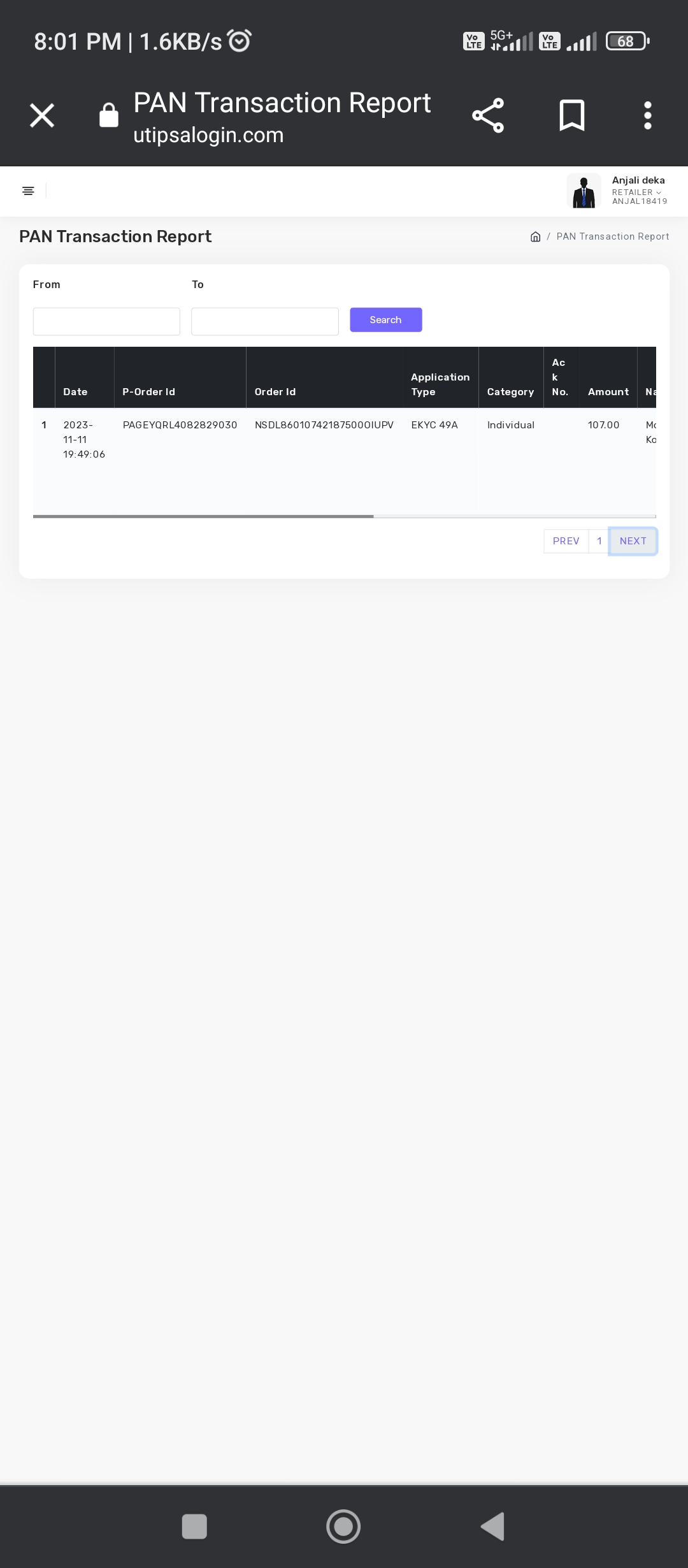Select the To date field

264,321
